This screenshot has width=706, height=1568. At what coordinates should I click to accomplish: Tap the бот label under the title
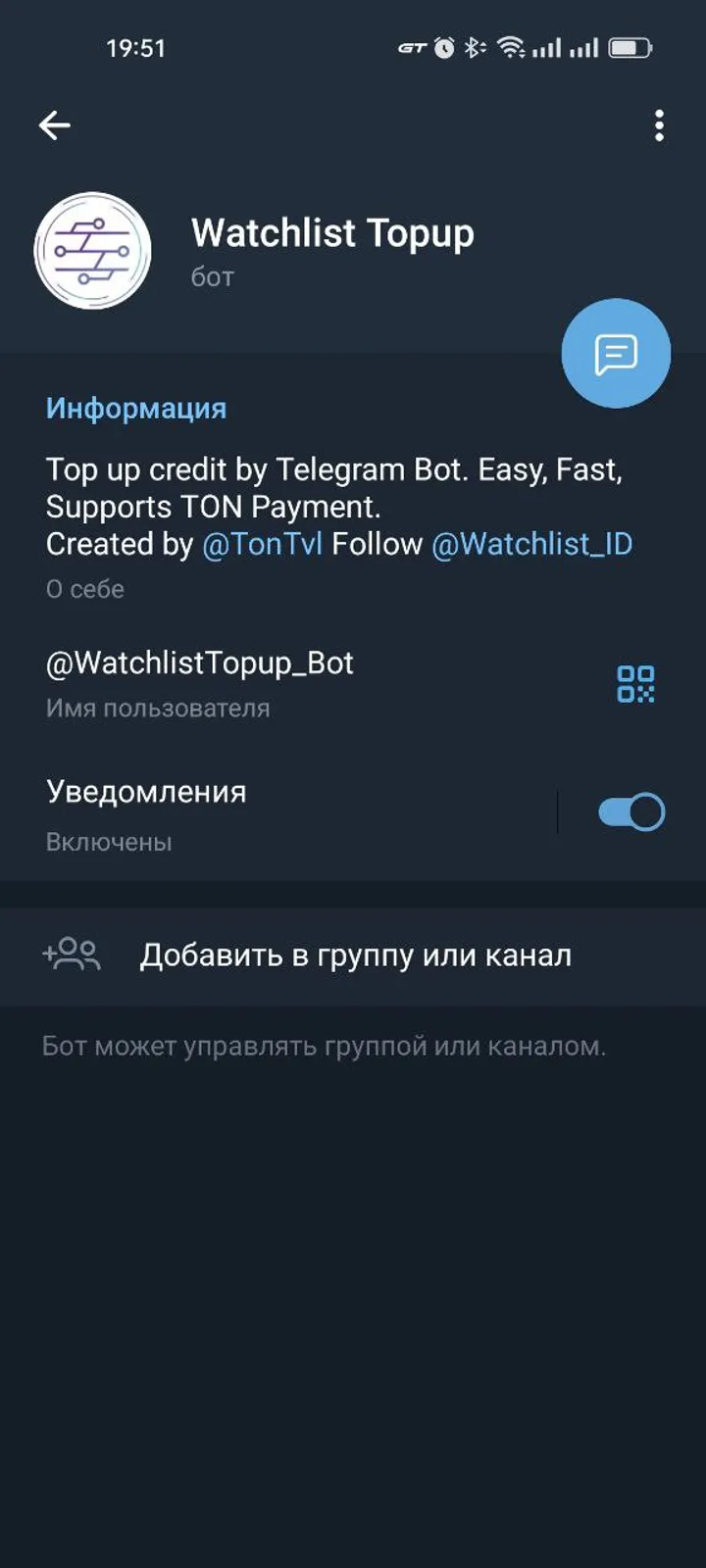(x=211, y=276)
